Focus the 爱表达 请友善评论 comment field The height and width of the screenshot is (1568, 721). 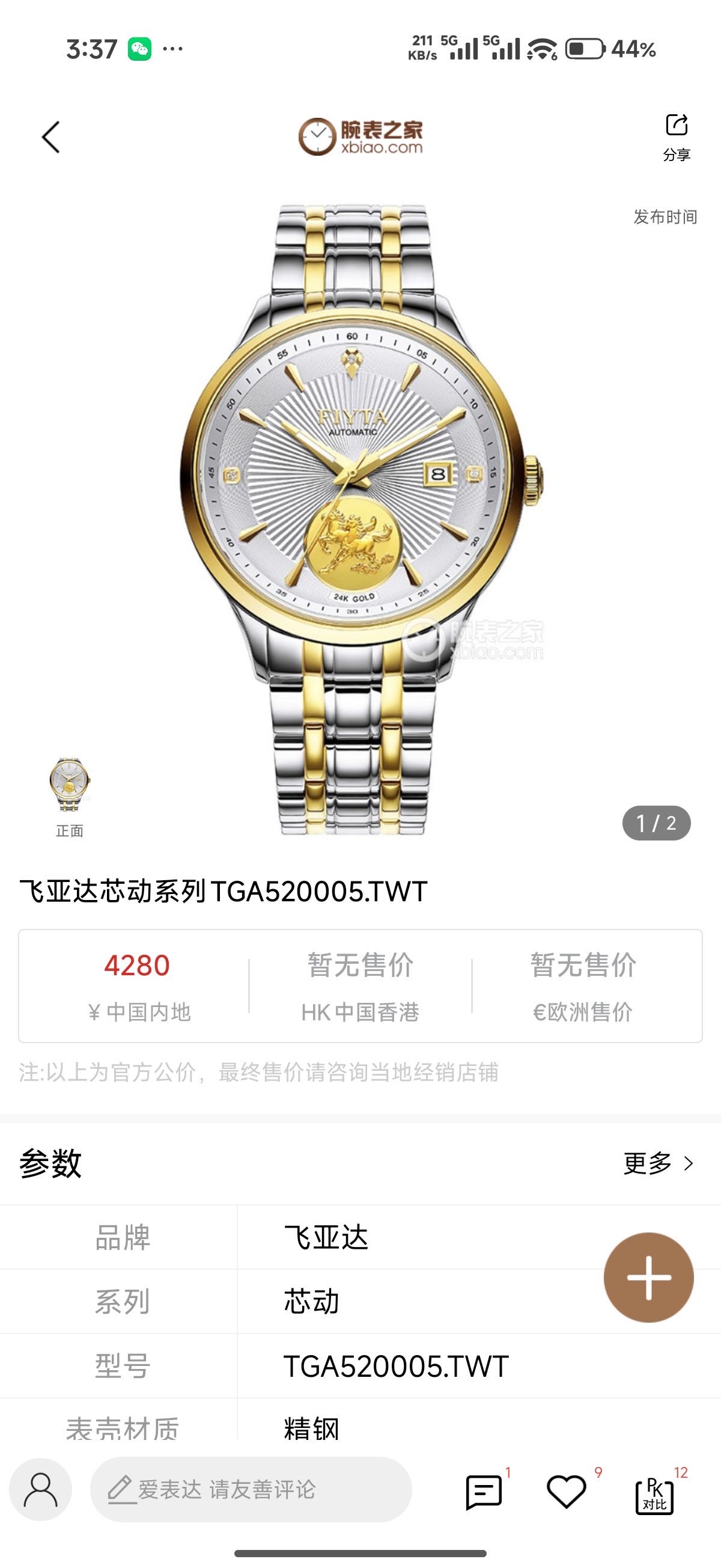tap(251, 1489)
